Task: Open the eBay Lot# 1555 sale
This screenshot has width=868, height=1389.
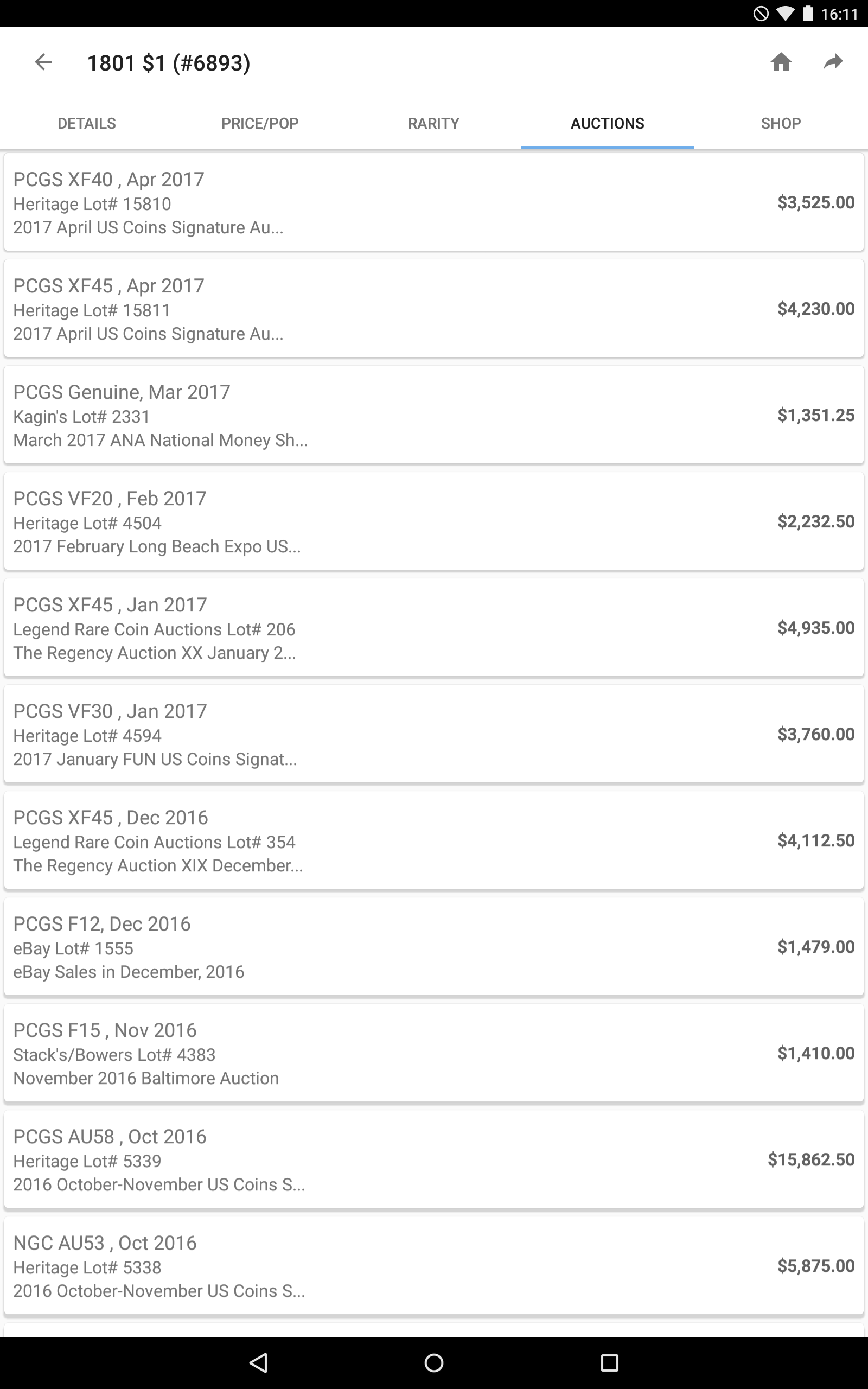Action: click(x=434, y=947)
